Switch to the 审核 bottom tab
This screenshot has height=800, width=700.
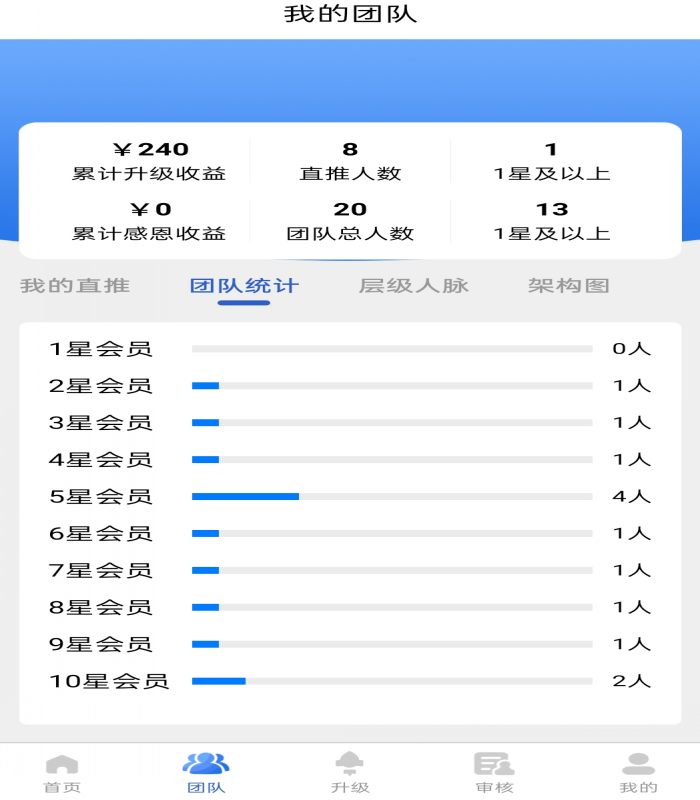point(494,773)
